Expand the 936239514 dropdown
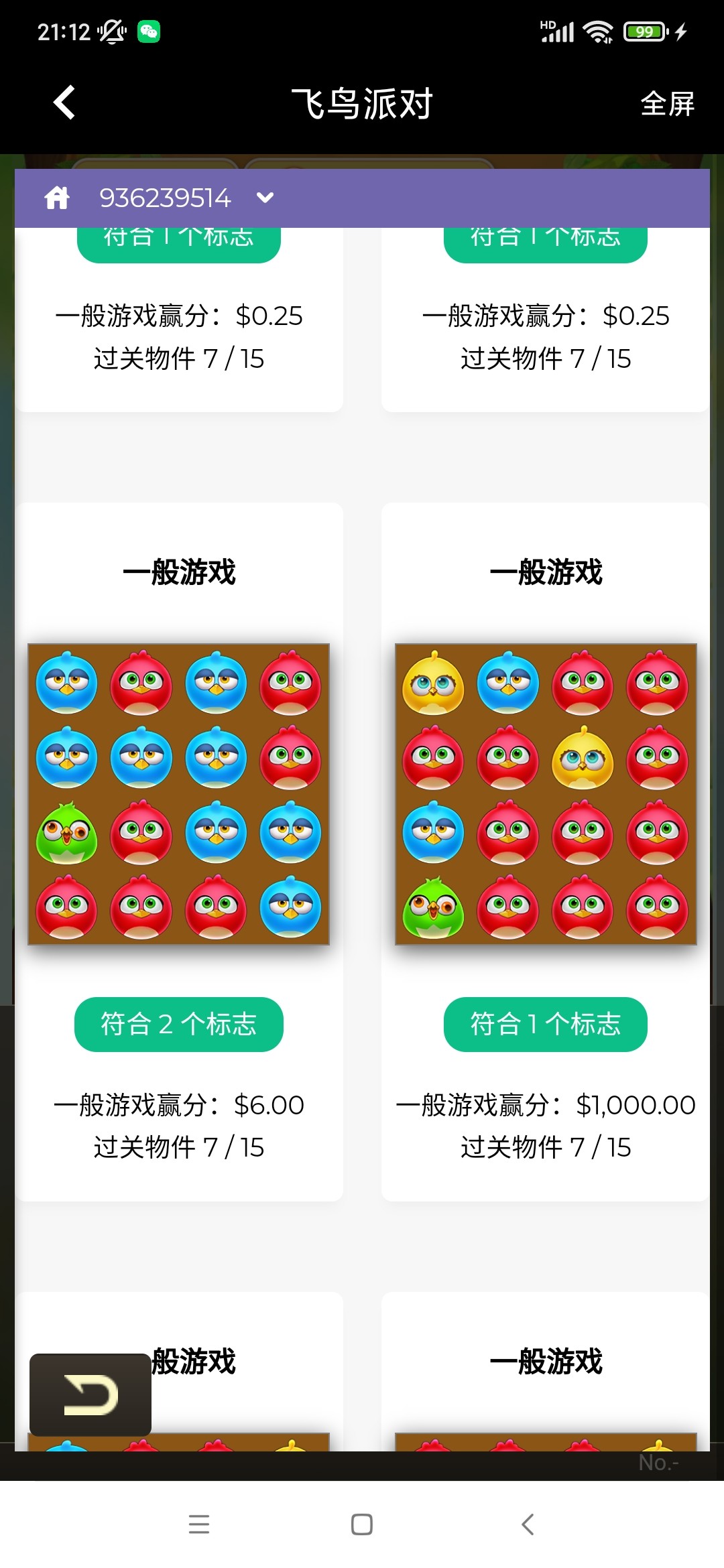Screen dimensions: 724x1568 click(265, 198)
